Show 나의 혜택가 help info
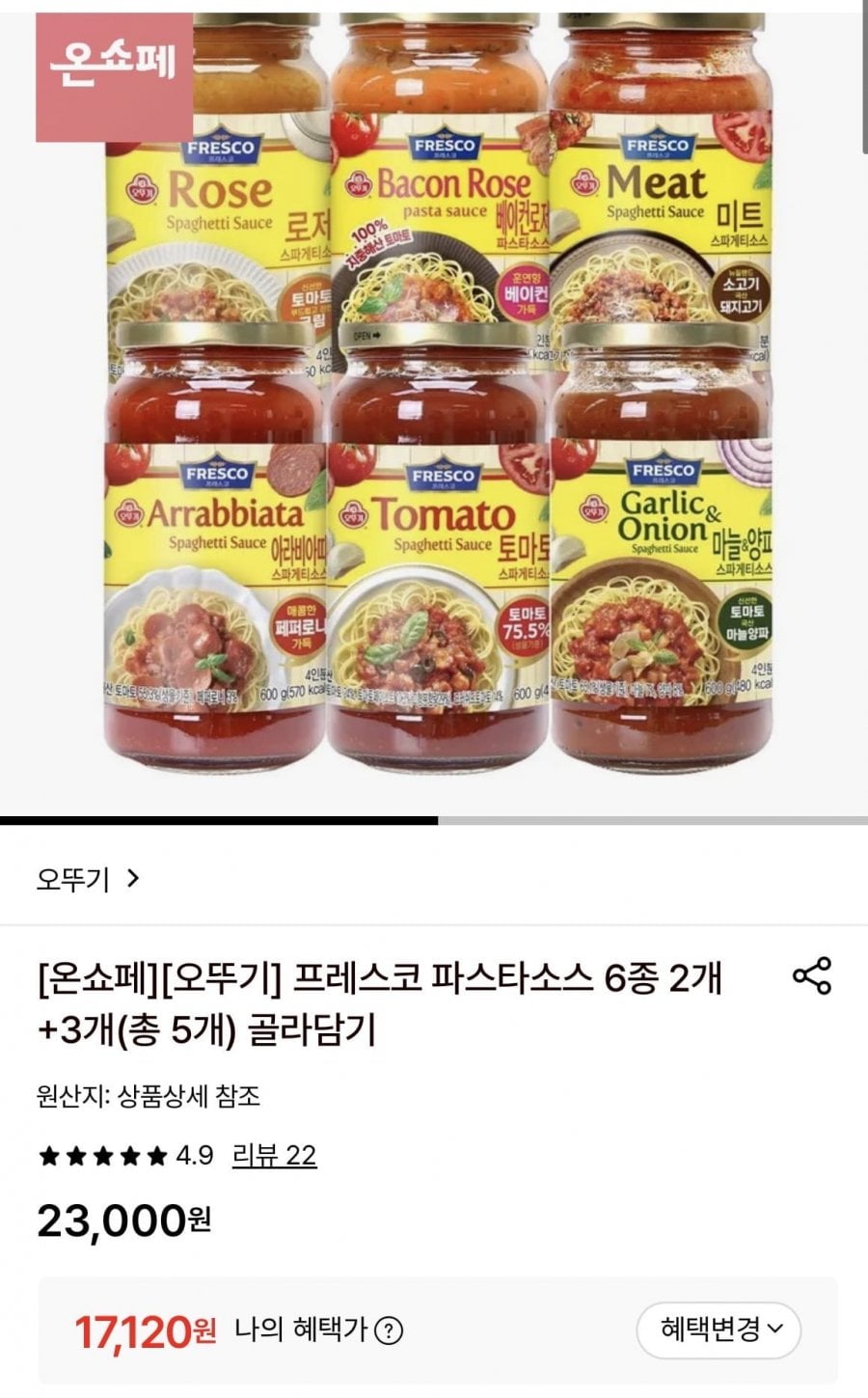The height and width of the screenshot is (1398, 868). (388, 1330)
